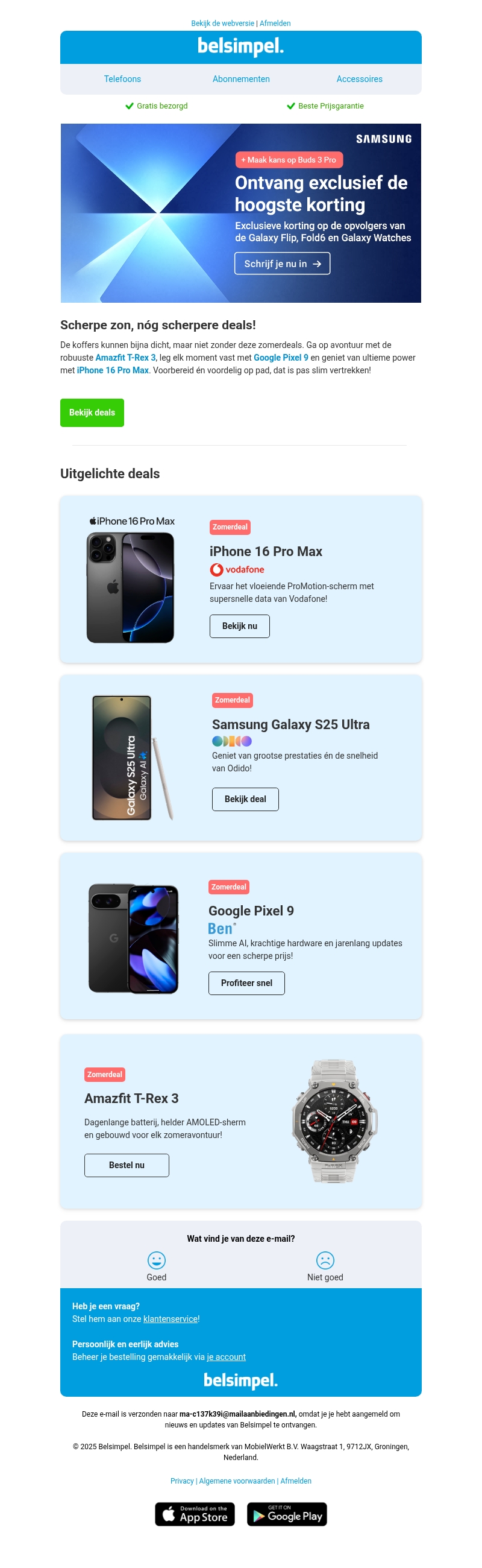482x1568 pixels.
Task: Go to Telefoons section
Action: 122,79
